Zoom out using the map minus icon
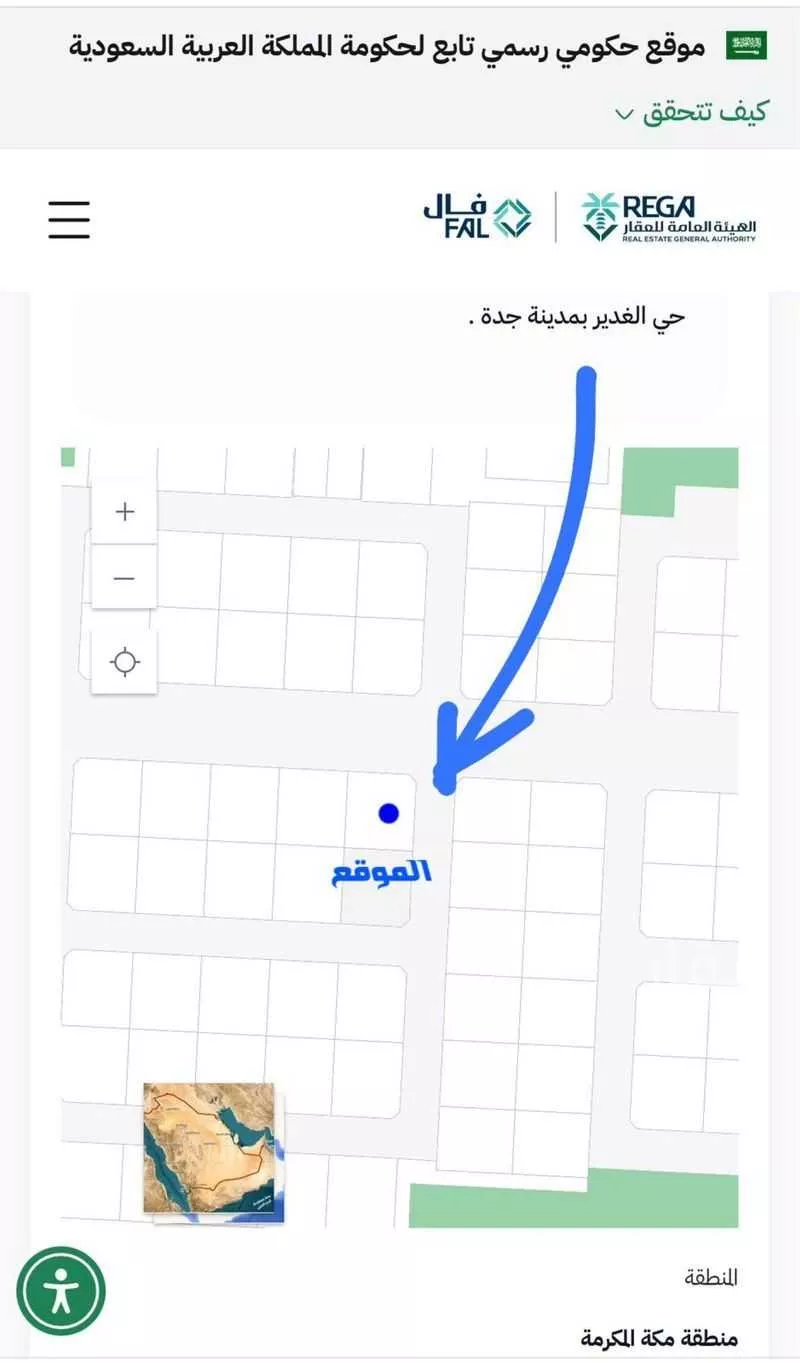The width and height of the screenshot is (800, 1363). pyautogui.click(x=124, y=577)
